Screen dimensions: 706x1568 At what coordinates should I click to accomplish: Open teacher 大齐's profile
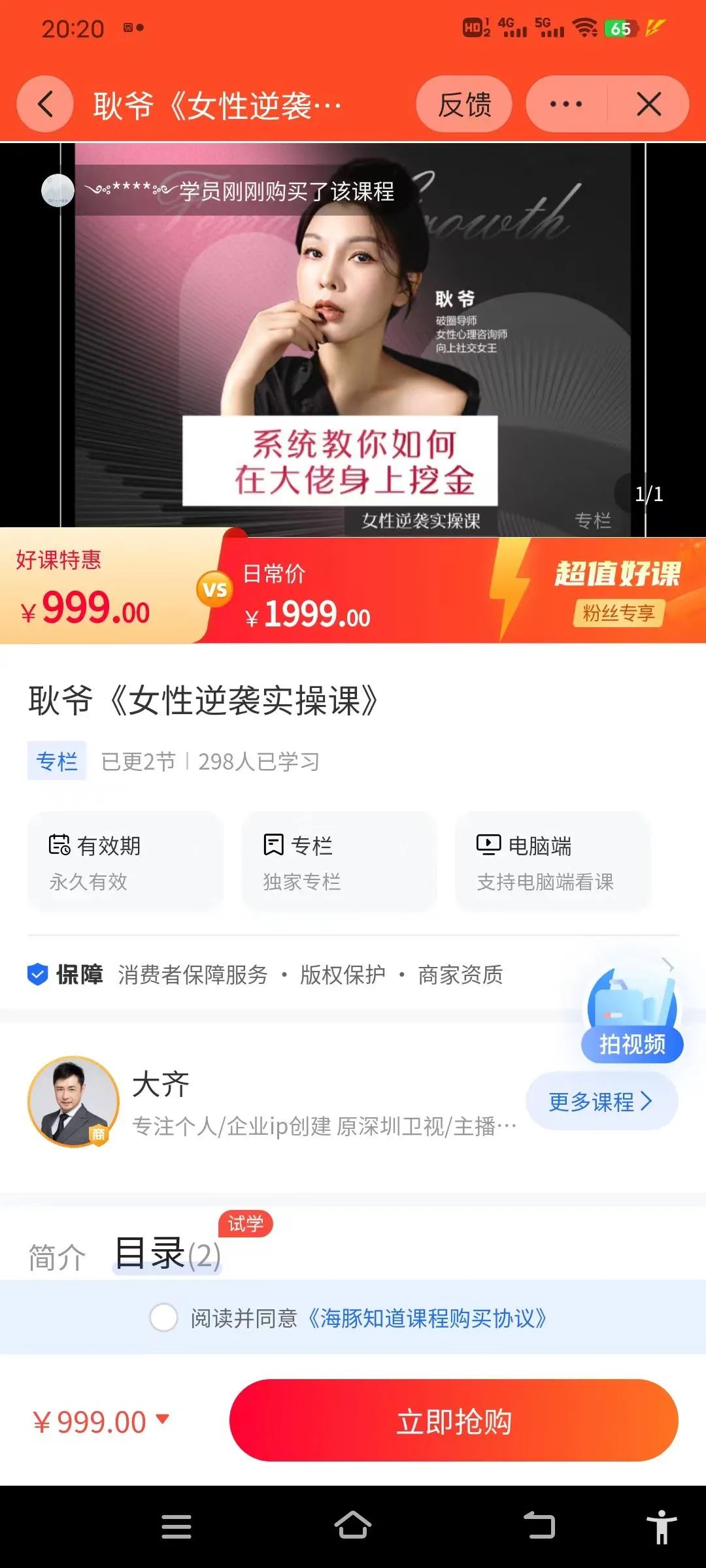pos(73,1102)
